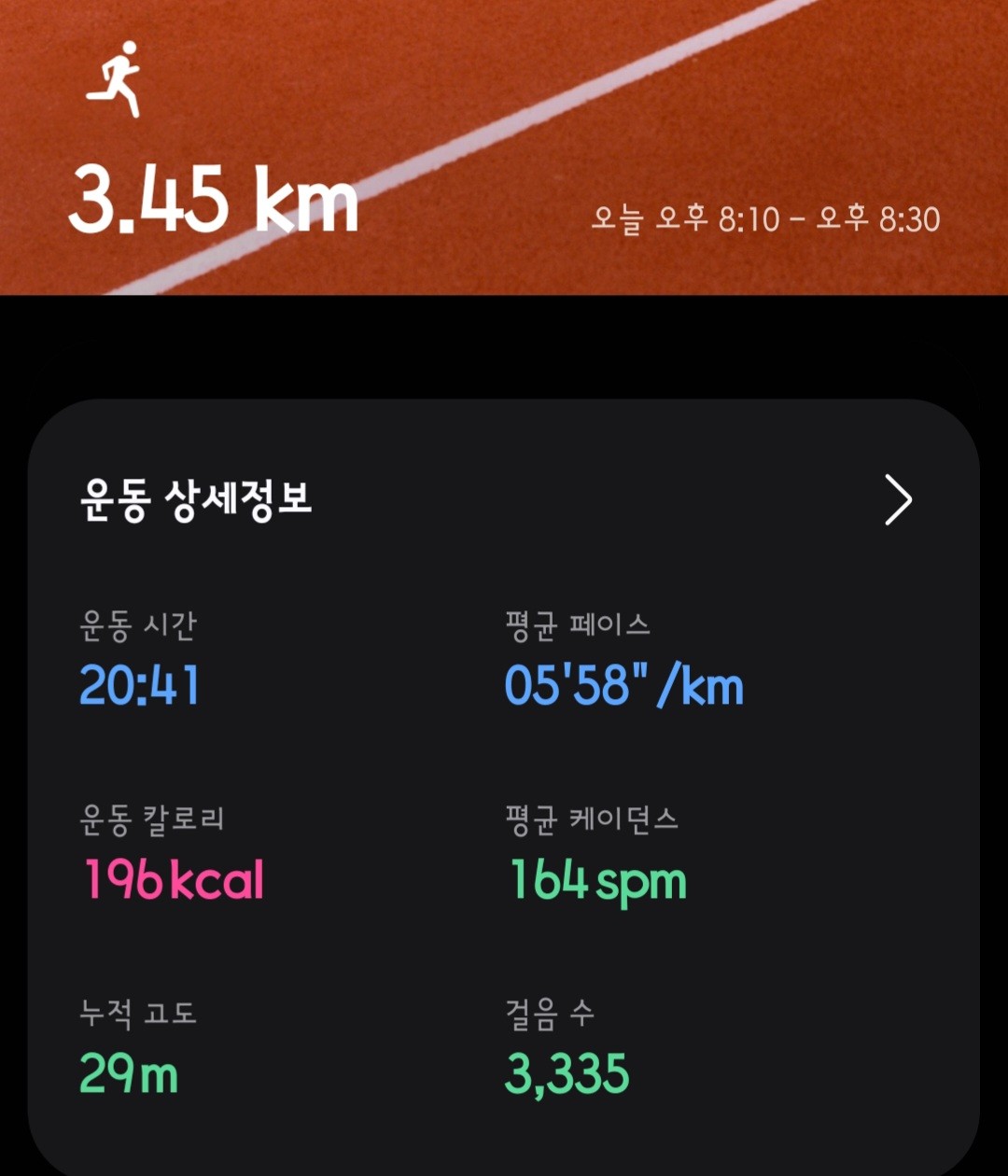Tap the 164 spm cadence value
The width and height of the screenshot is (1008, 1176).
tap(597, 877)
